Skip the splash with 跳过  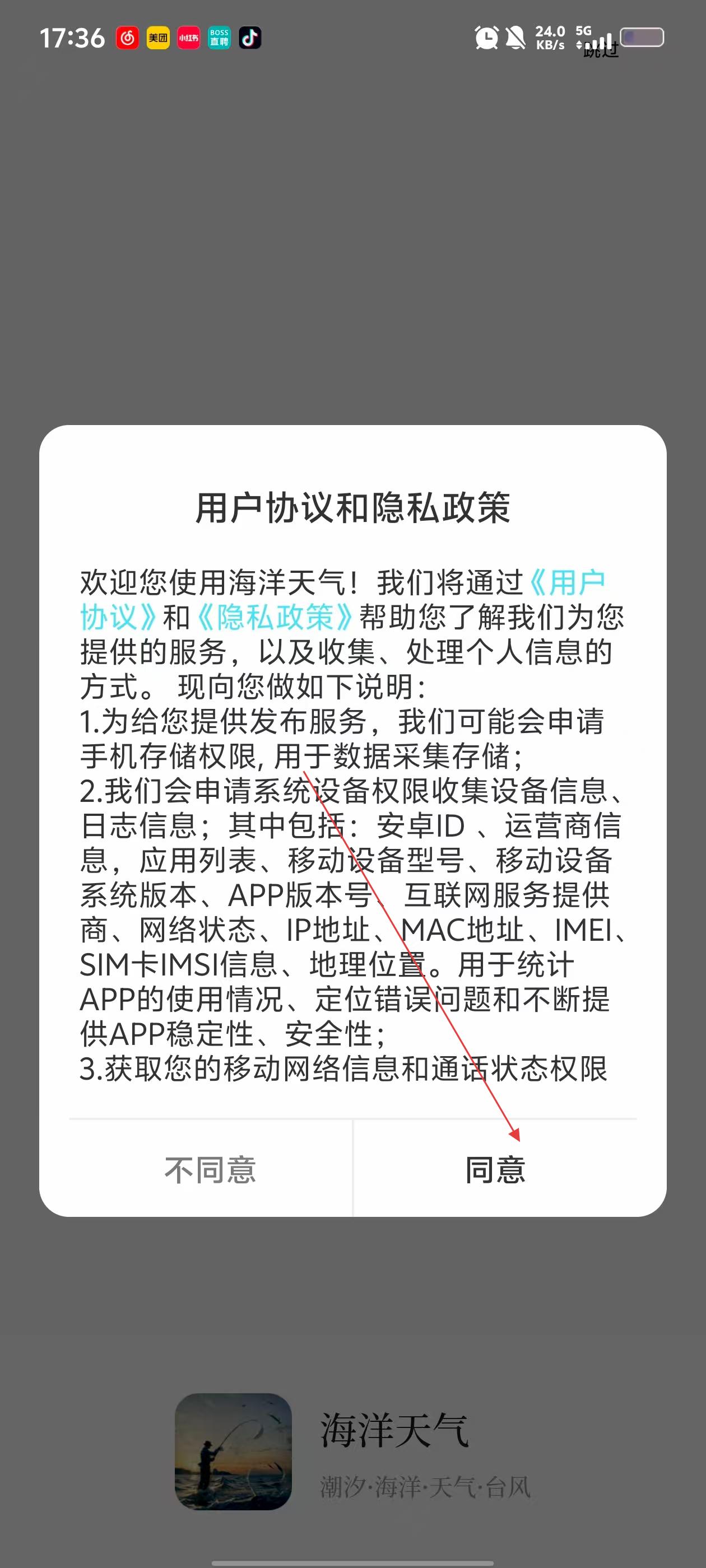(601, 50)
